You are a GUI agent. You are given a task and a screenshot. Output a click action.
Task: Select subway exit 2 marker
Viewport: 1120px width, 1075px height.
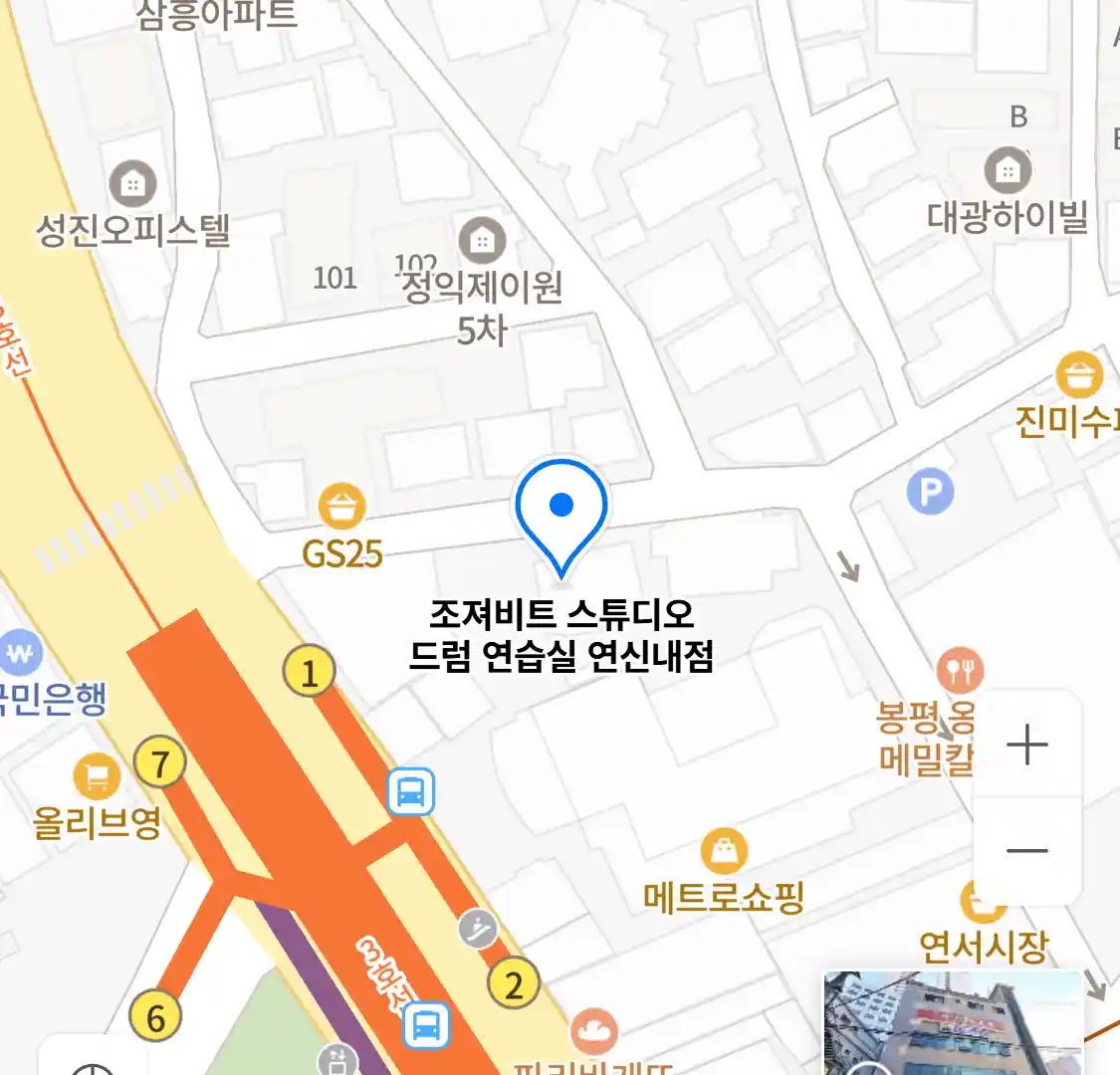(x=514, y=984)
